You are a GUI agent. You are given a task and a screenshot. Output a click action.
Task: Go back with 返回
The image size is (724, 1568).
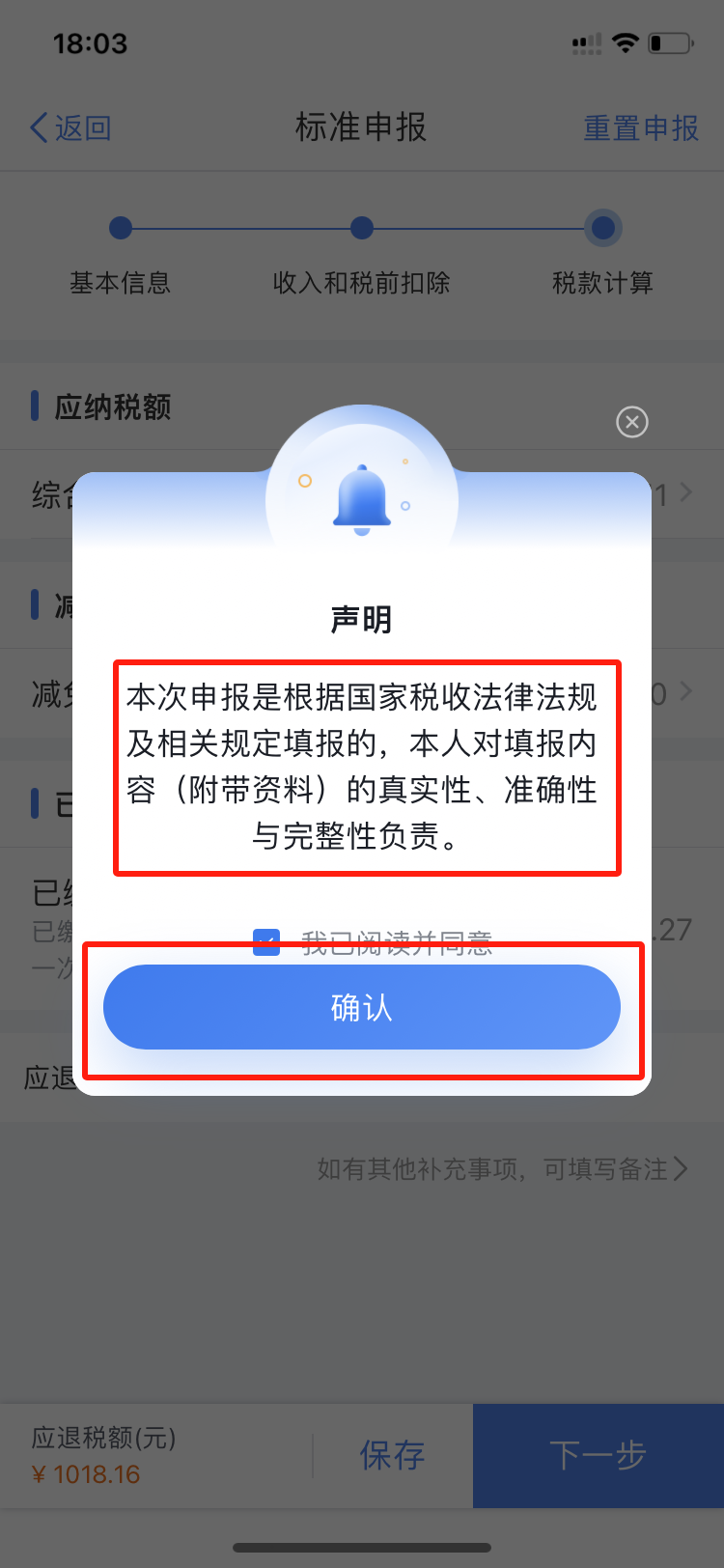click(70, 127)
